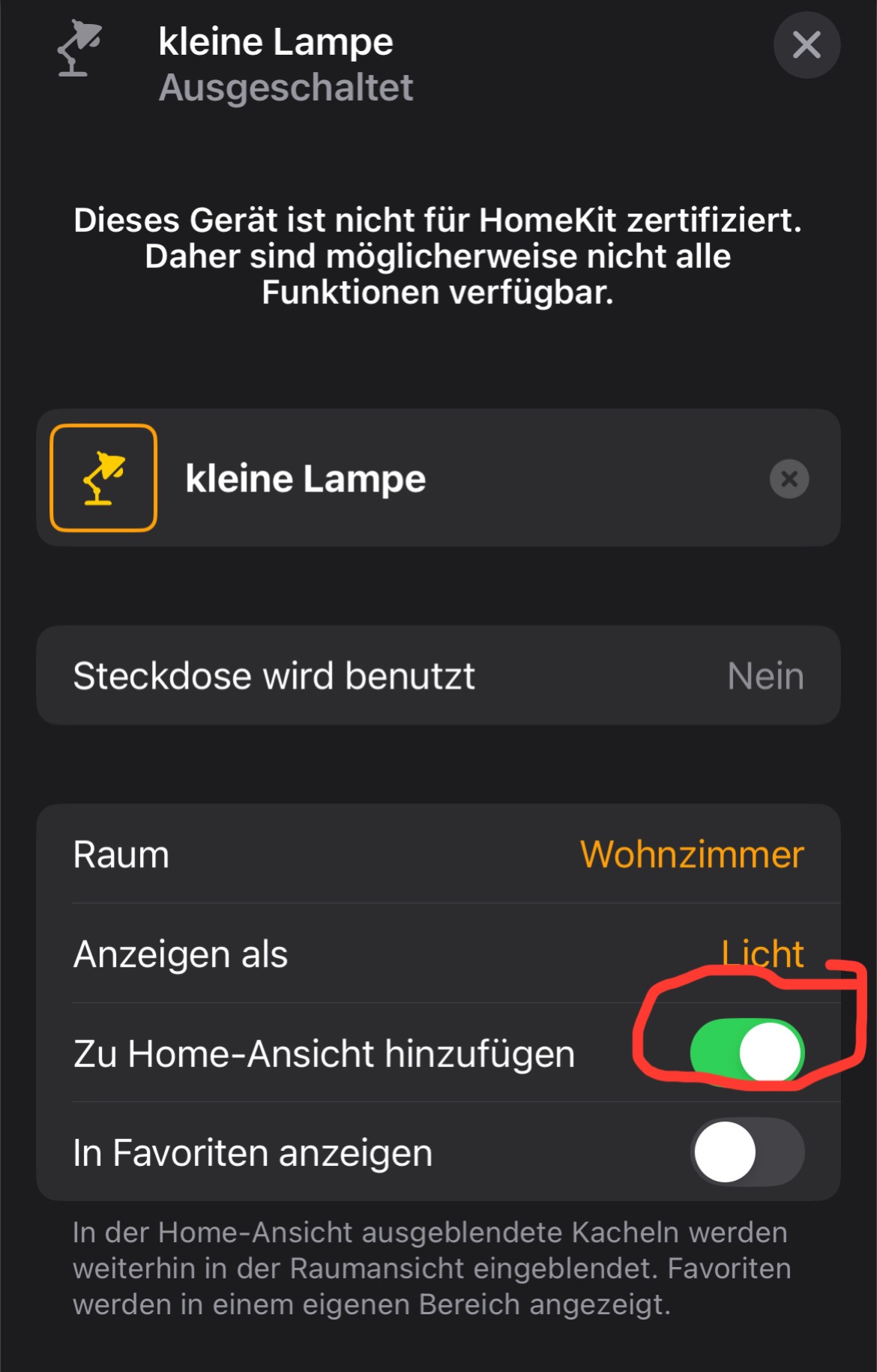Change the yellow lamp icon

click(103, 478)
